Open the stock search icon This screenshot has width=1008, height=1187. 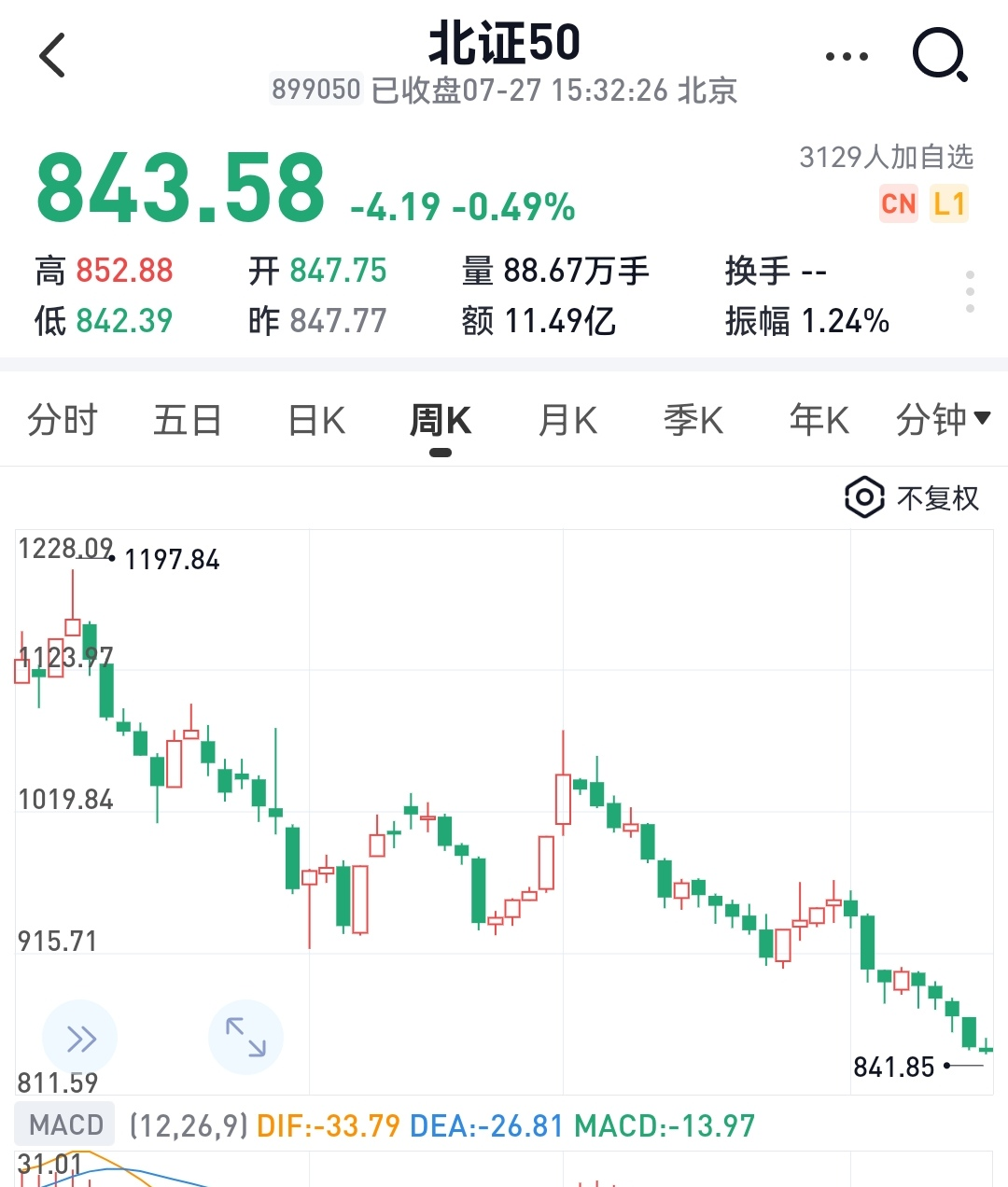point(938,55)
